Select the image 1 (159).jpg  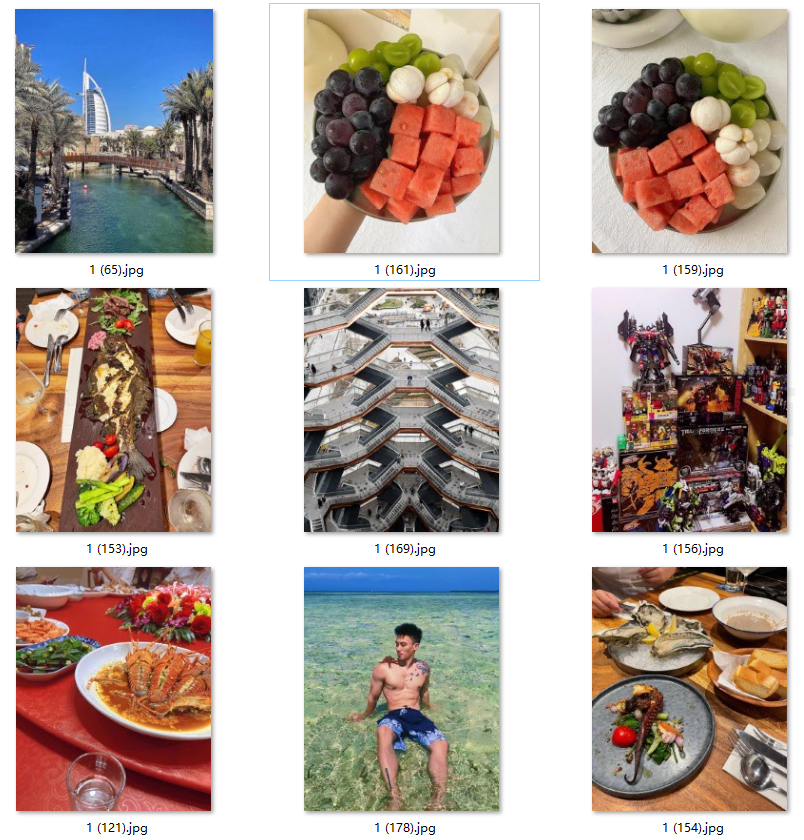[689, 131]
